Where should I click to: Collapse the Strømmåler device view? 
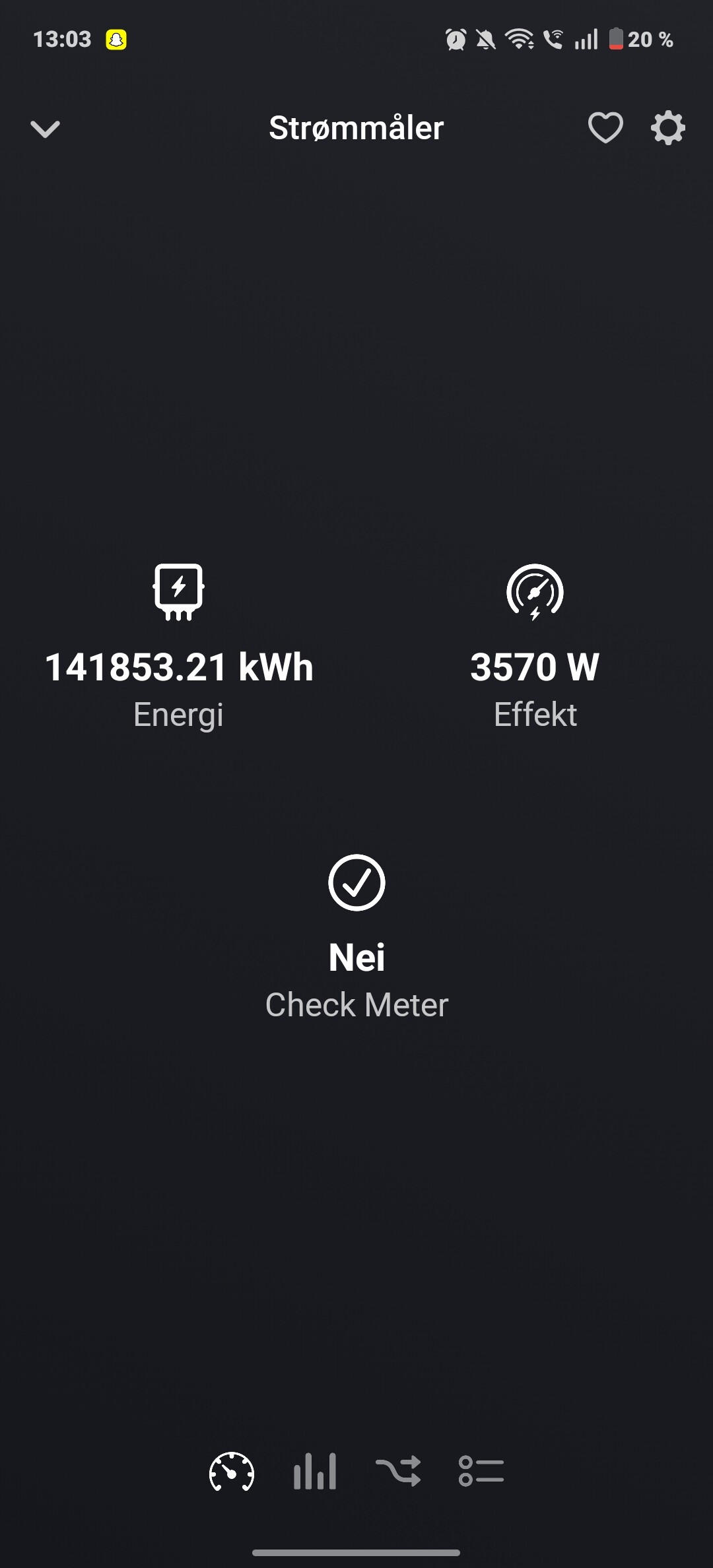(x=45, y=129)
